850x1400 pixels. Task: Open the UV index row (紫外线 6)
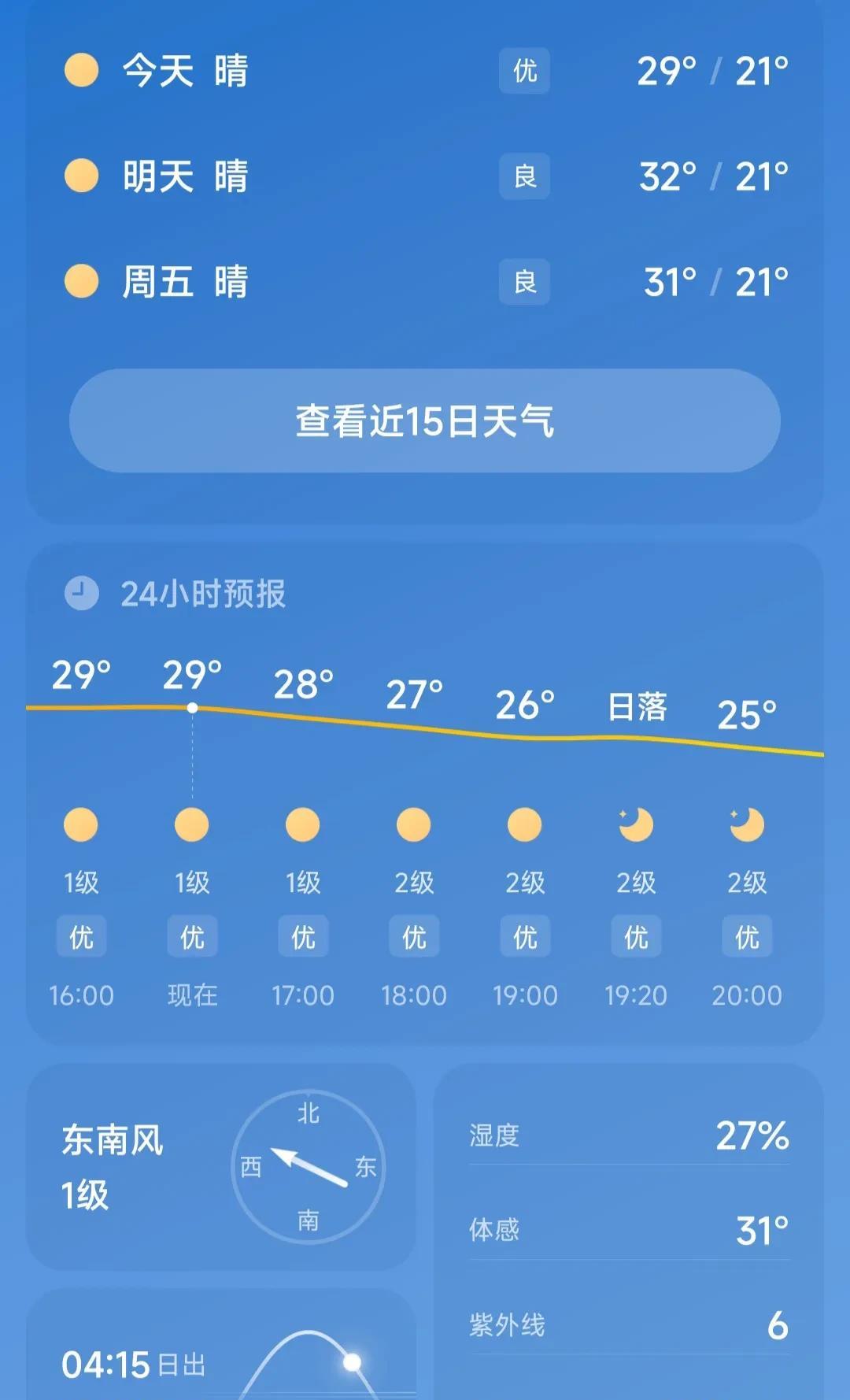coord(629,1324)
